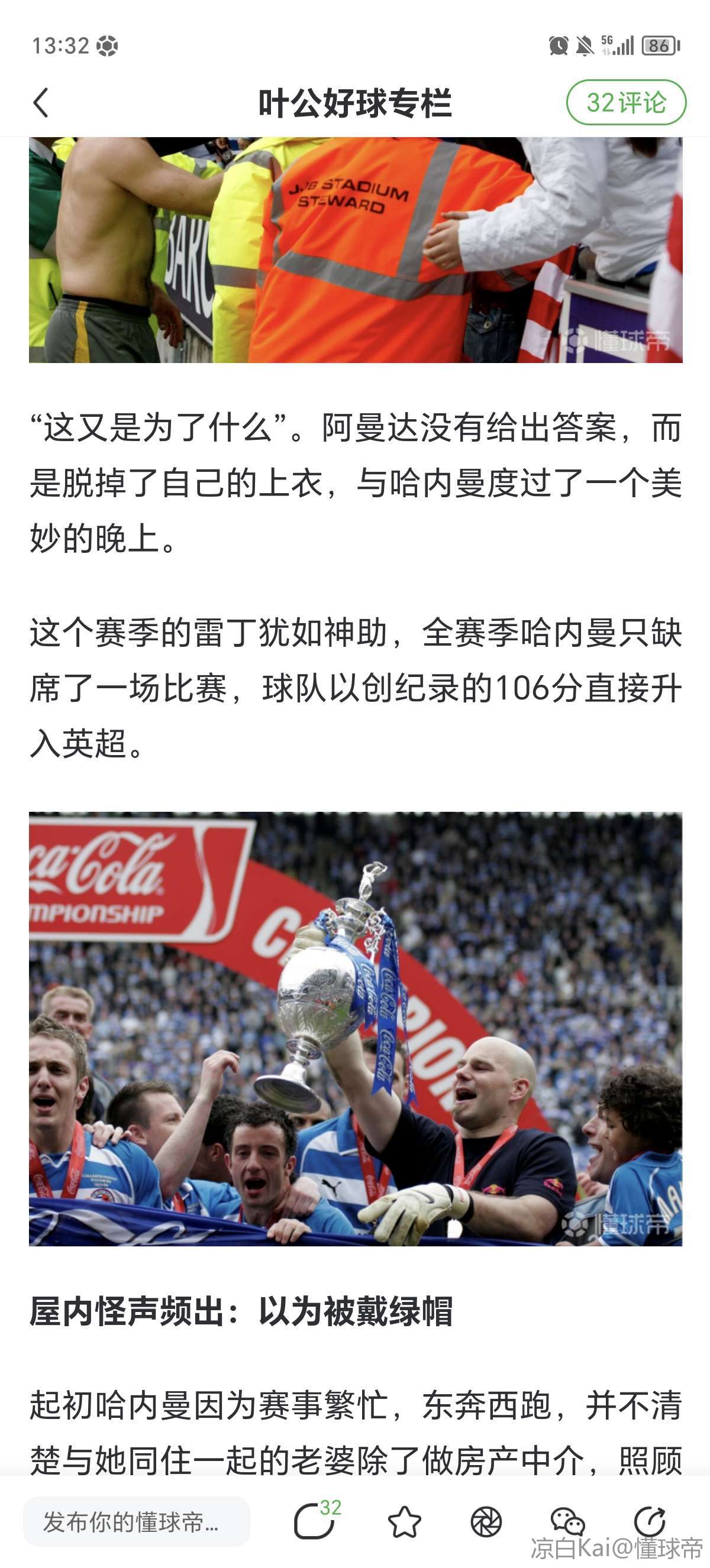Open the 32评论 comments button
This screenshot has height=1568, width=710.
pos(625,102)
